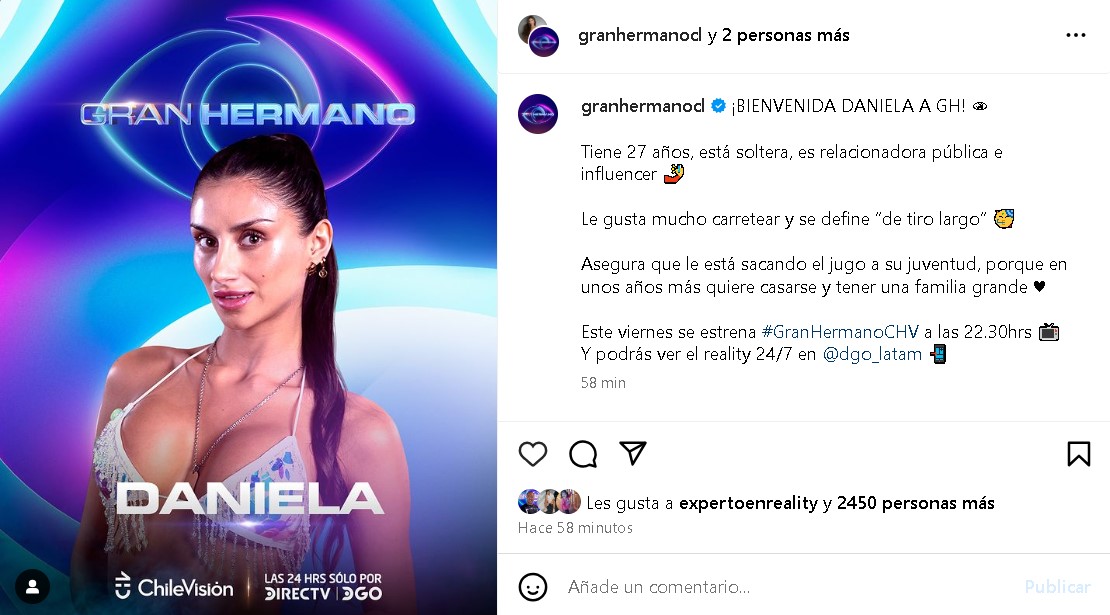Open the #GranHermanoCHV hashtag
Image resolution: width=1110 pixels, height=615 pixels.
(840, 331)
